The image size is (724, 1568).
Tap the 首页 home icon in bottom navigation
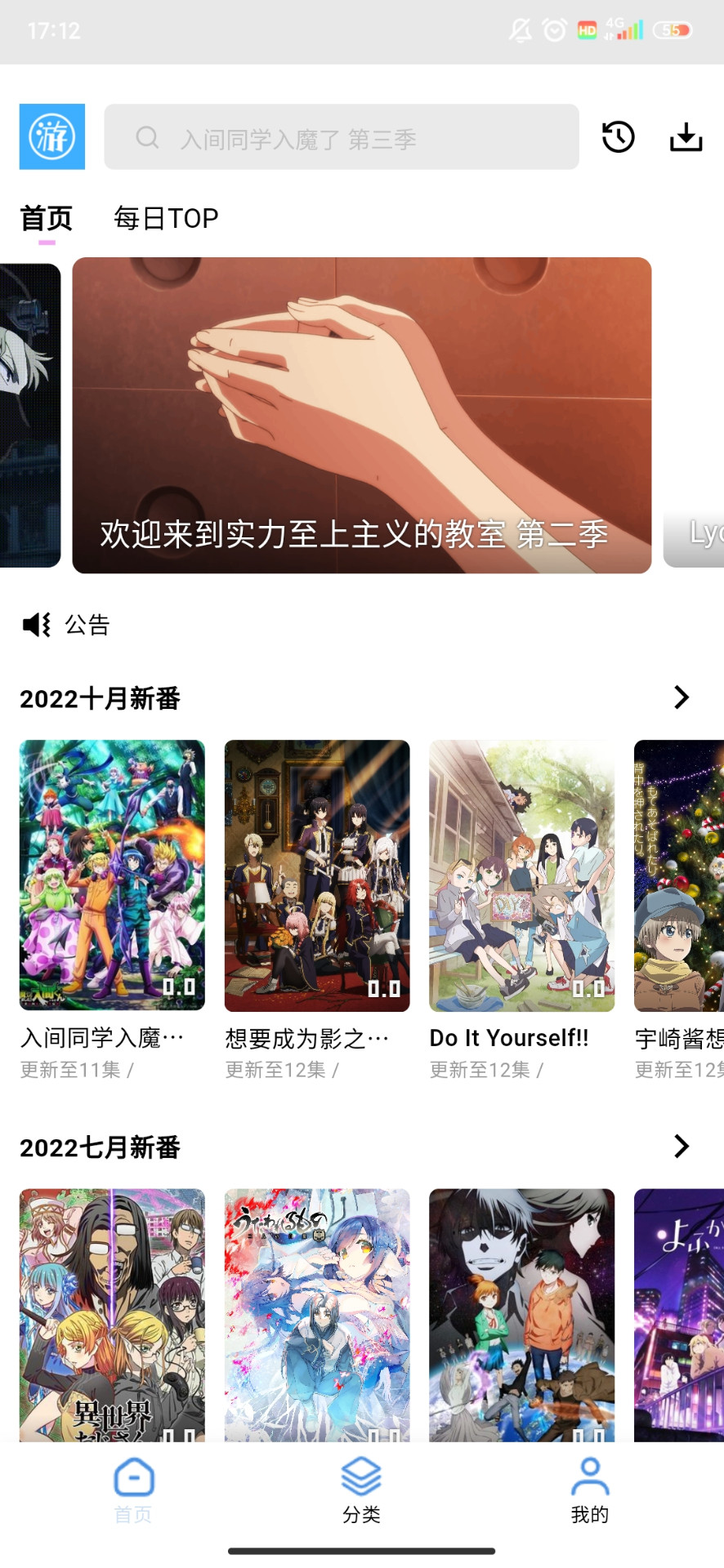tap(133, 1476)
